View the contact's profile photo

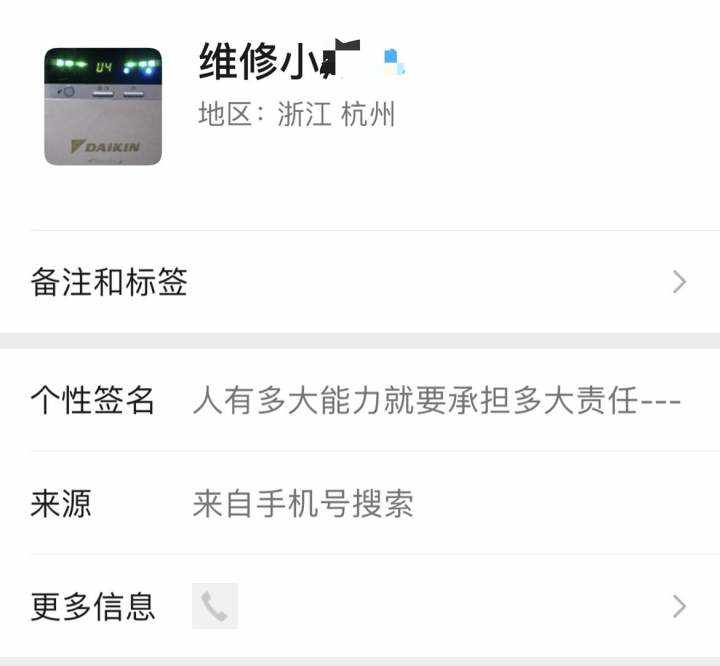pos(103,106)
